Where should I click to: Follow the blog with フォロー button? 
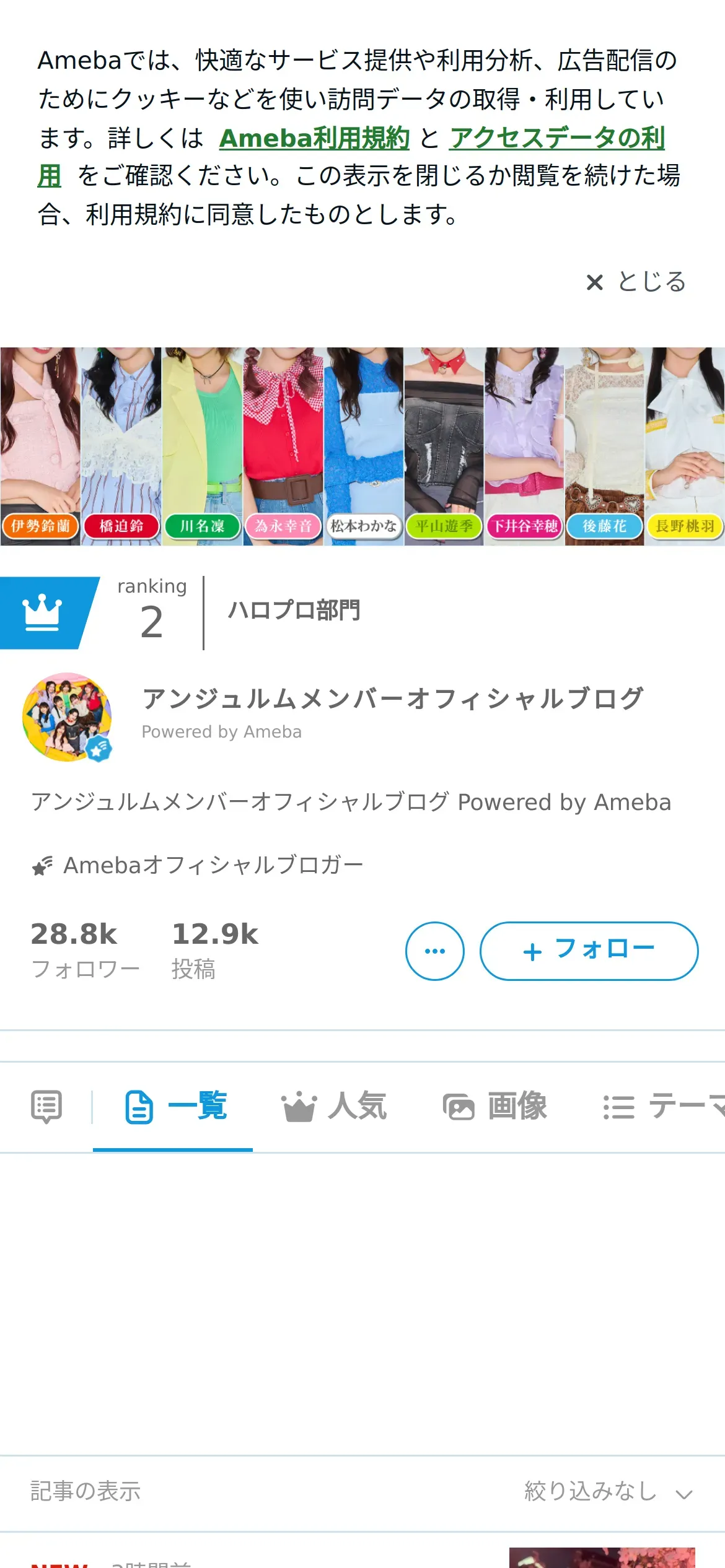(589, 951)
